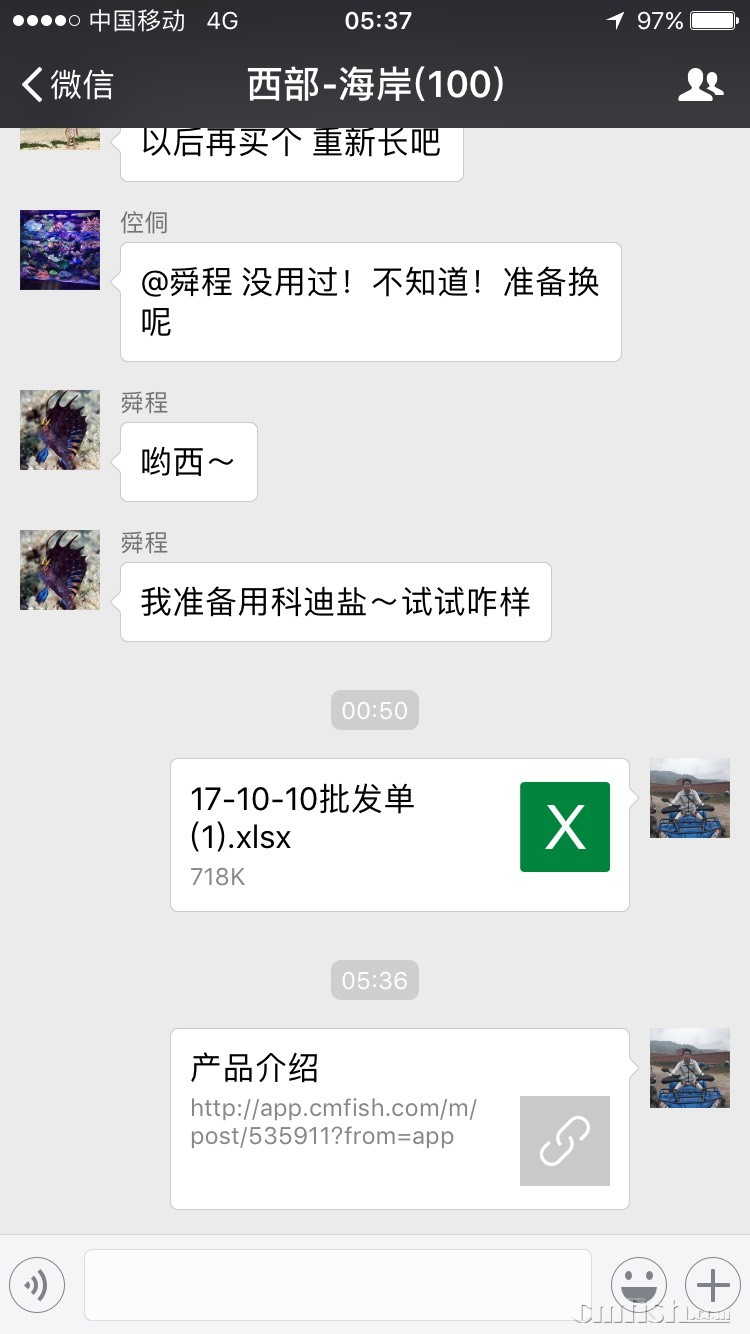Image resolution: width=750 pixels, height=1334 pixels.
Task: Open the ATV rider avatar on the right
Action: [x=690, y=797]
